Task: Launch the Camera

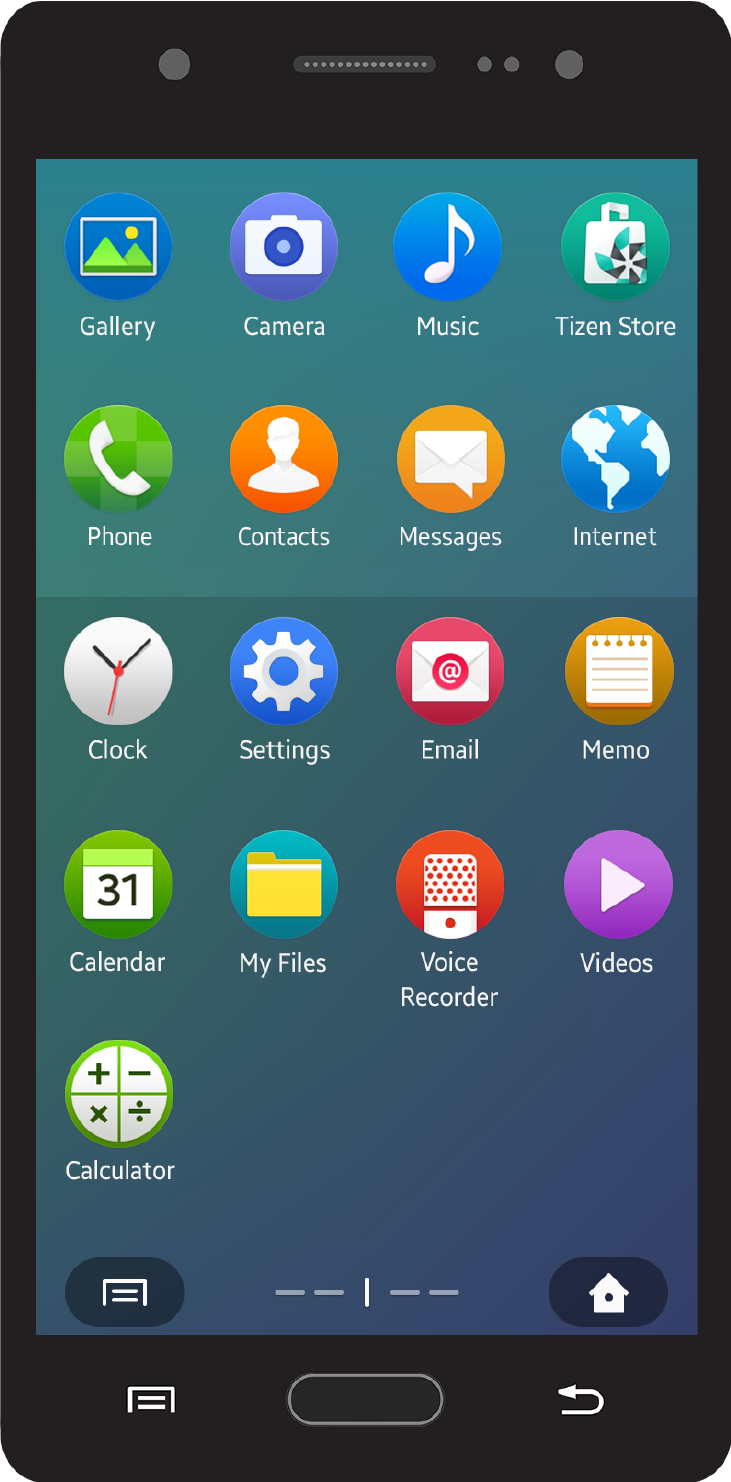Action: [284, 247]
